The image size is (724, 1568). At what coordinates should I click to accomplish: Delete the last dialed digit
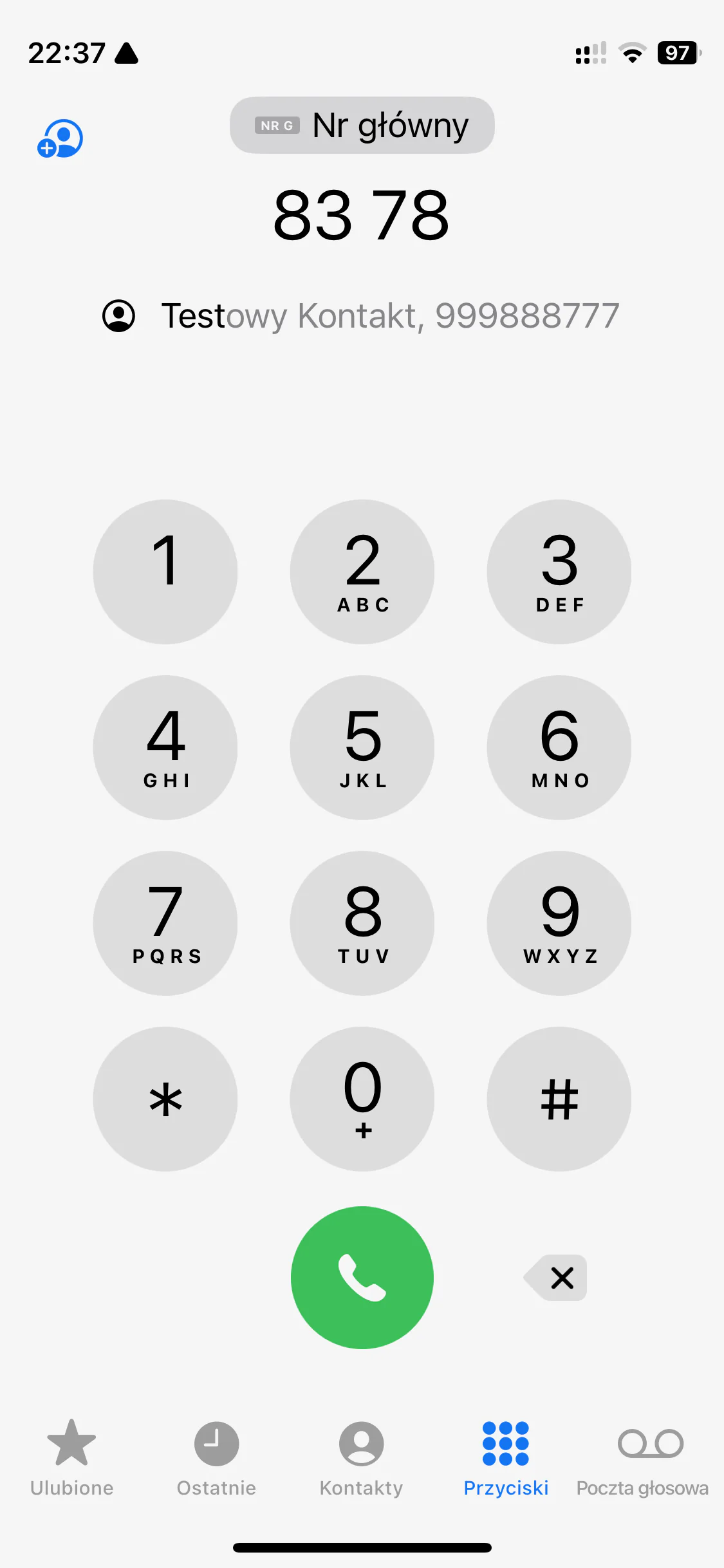557,1277
